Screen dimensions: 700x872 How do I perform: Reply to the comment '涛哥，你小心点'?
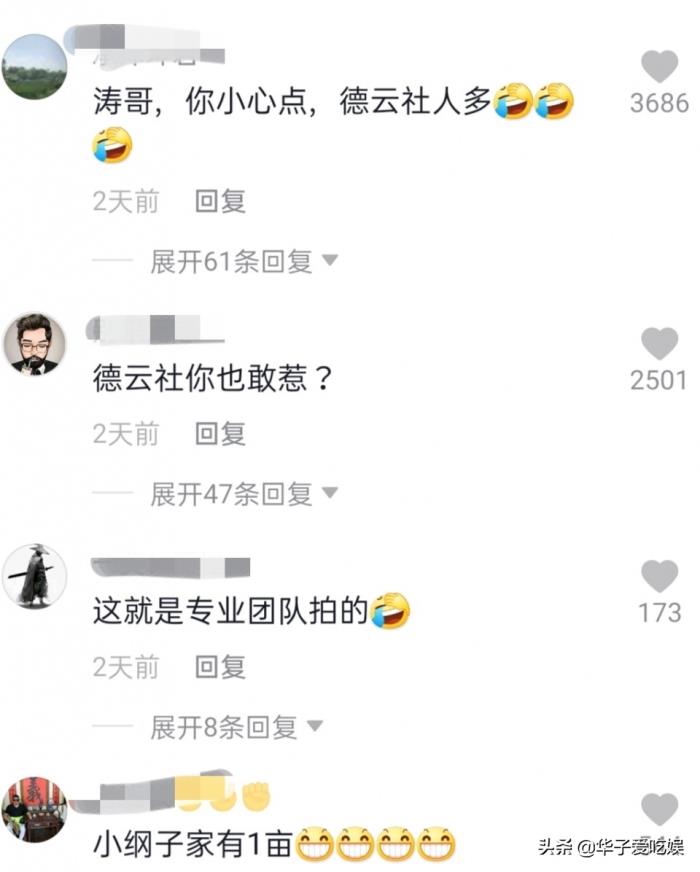tap(220, 202)
